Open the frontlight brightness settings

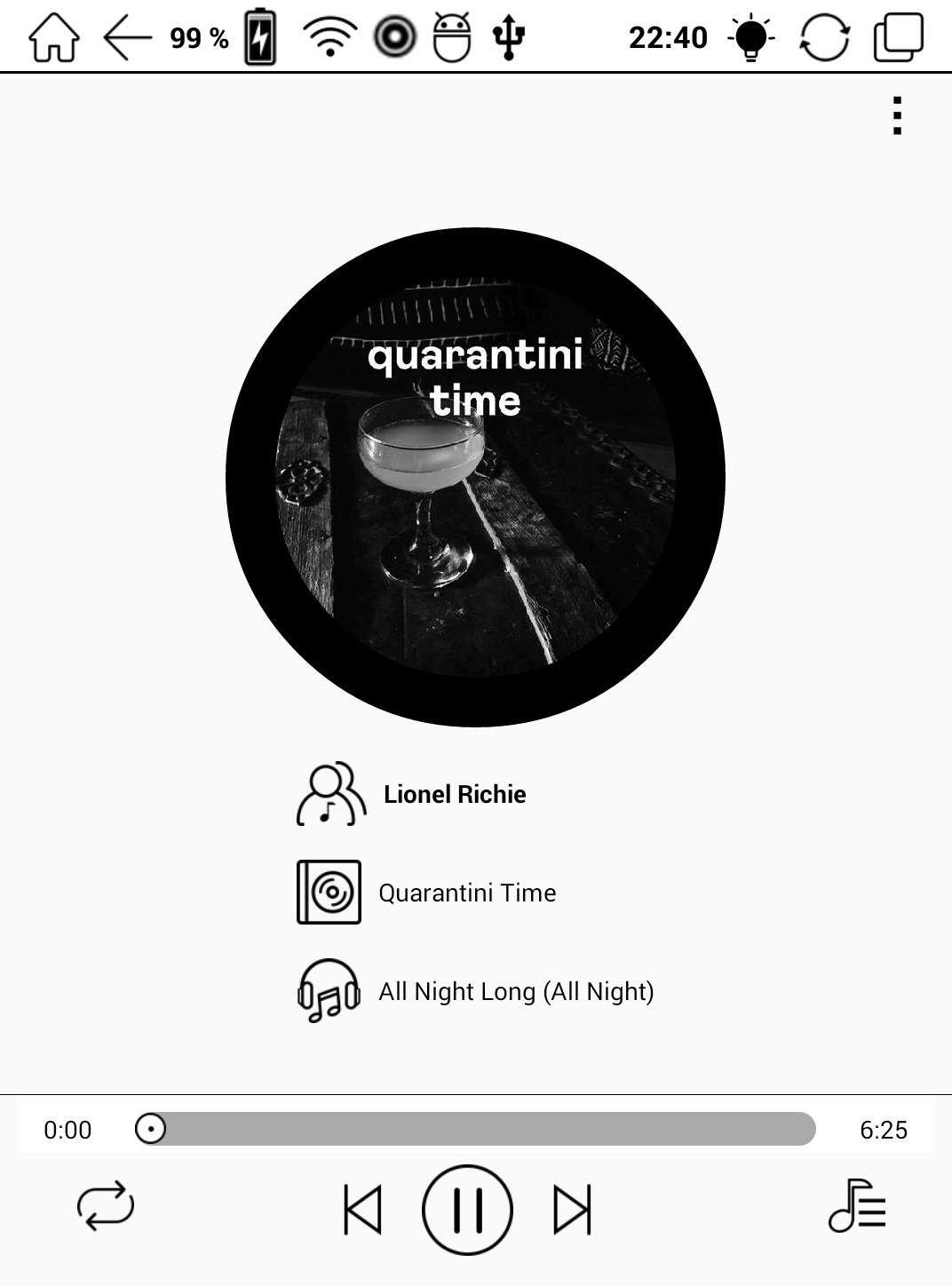click(751, 38)
